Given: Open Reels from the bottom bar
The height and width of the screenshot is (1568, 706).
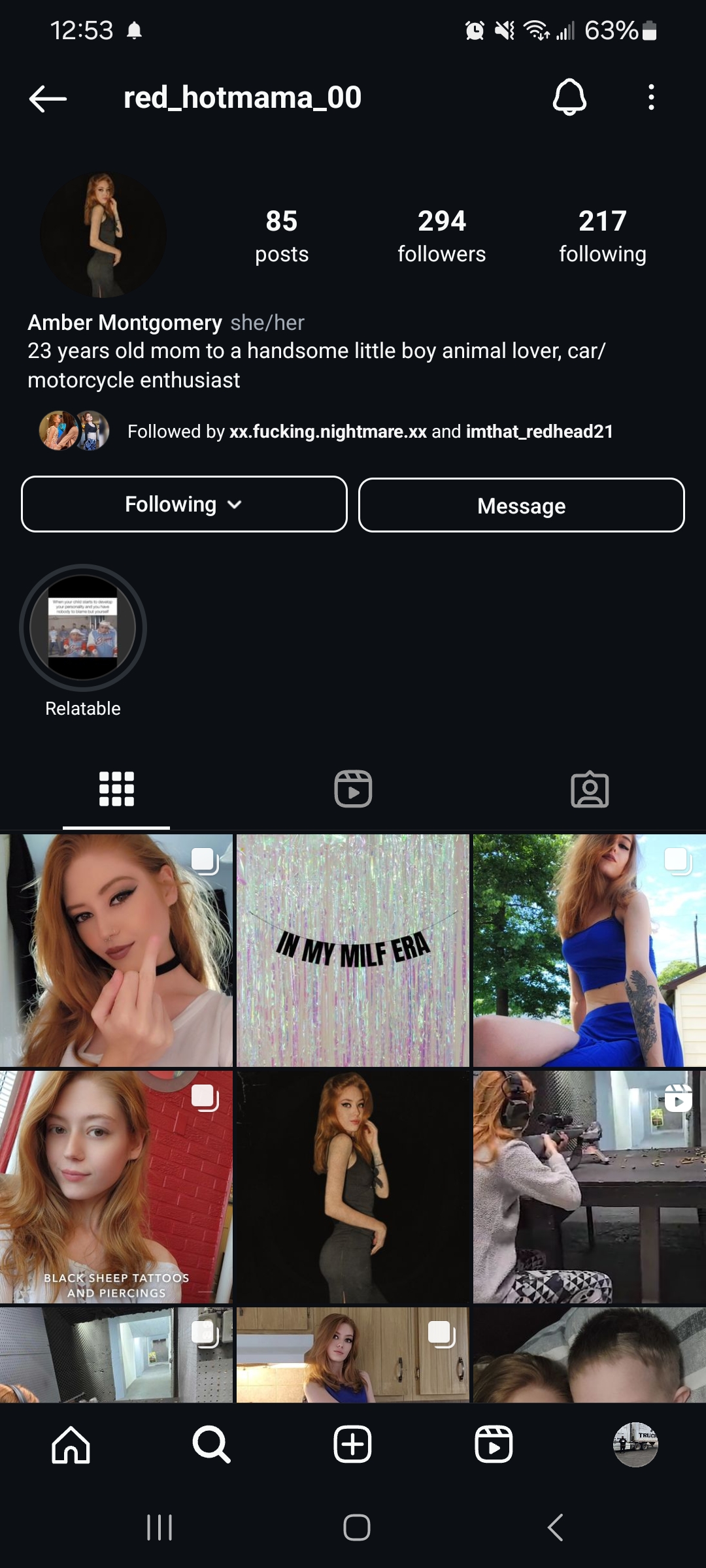Looking at the screenshot, I should click(x=494, y=1445).
